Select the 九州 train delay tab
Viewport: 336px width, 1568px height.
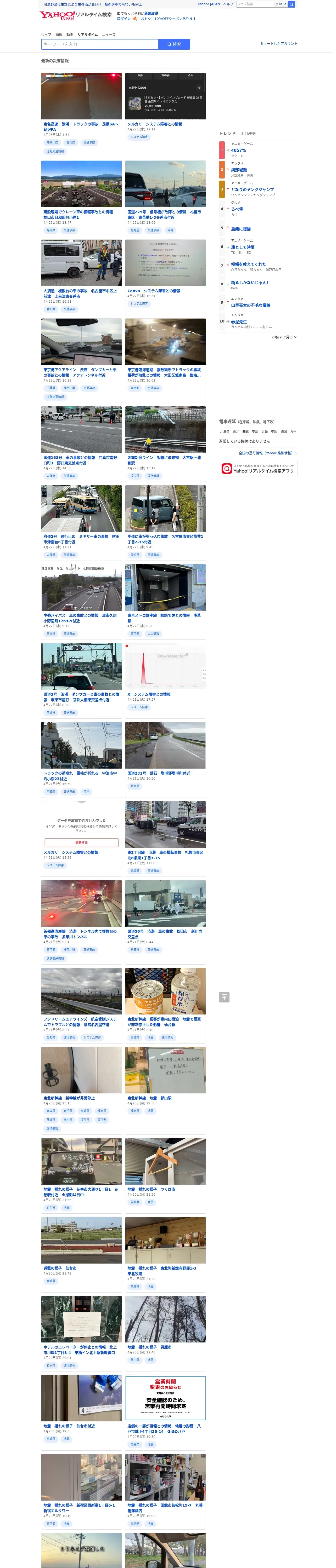click(293, 431)
